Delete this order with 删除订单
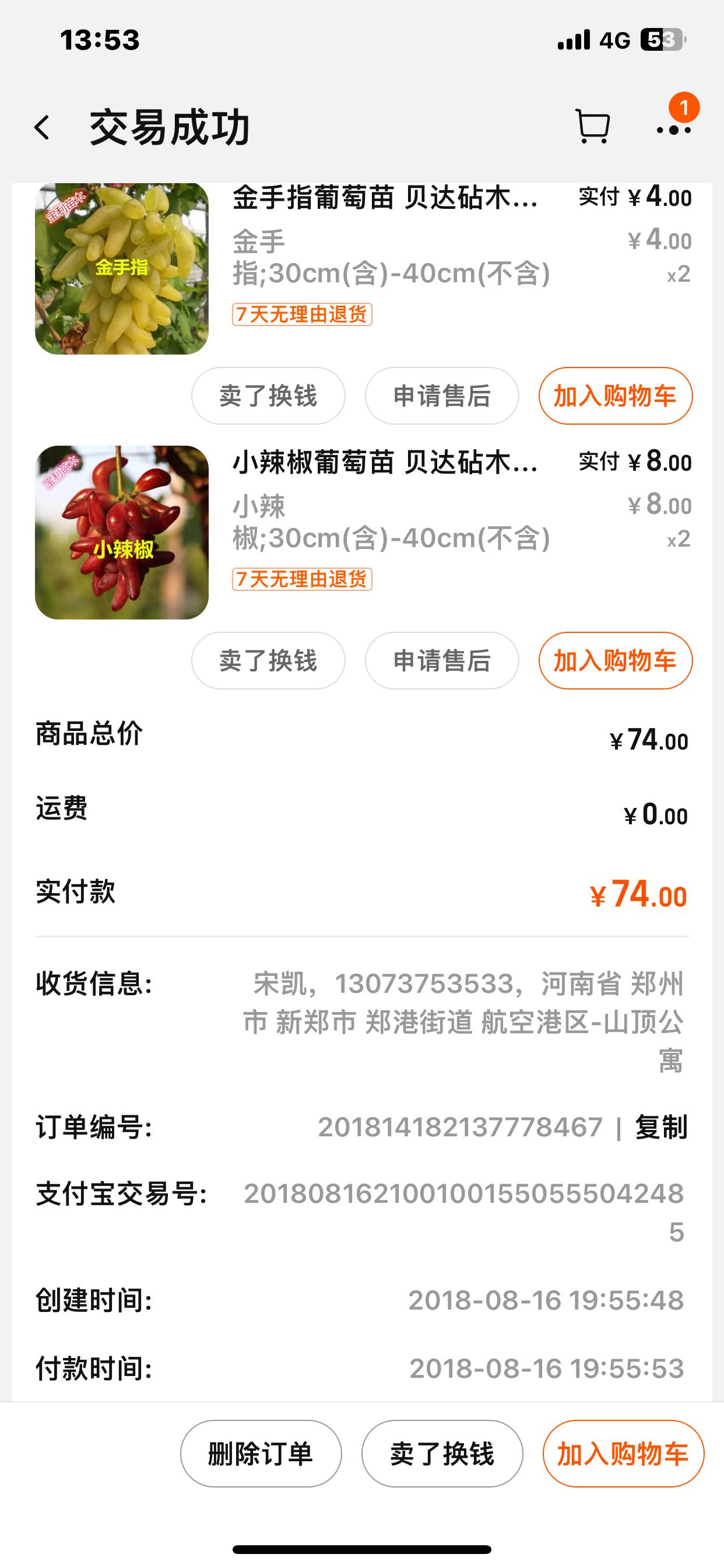The height and width of the screenshot is (1568, 724). [261, 1454]
